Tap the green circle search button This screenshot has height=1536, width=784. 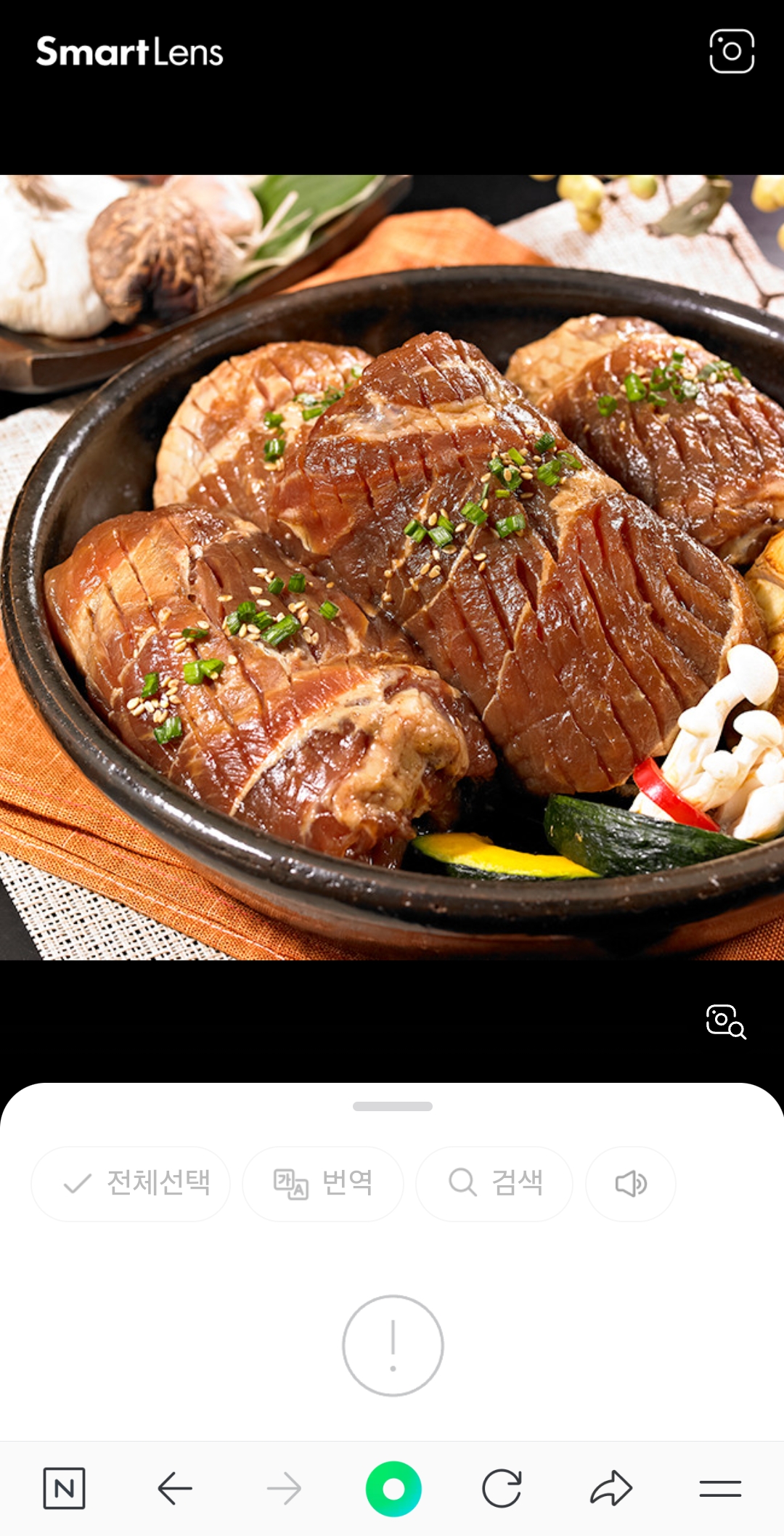pyautogui.click(x=393, y=1488)
